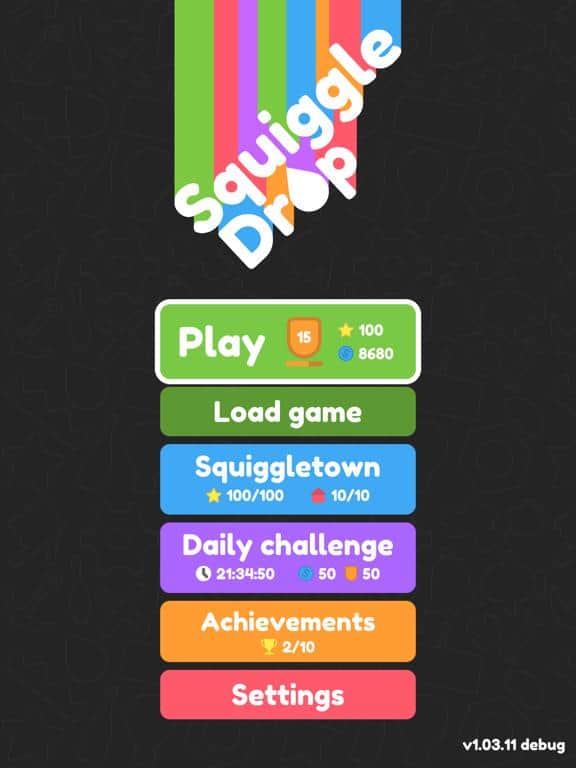Start the game with the Play button
The image size is (576, 768).
click(x=288, y=341)
